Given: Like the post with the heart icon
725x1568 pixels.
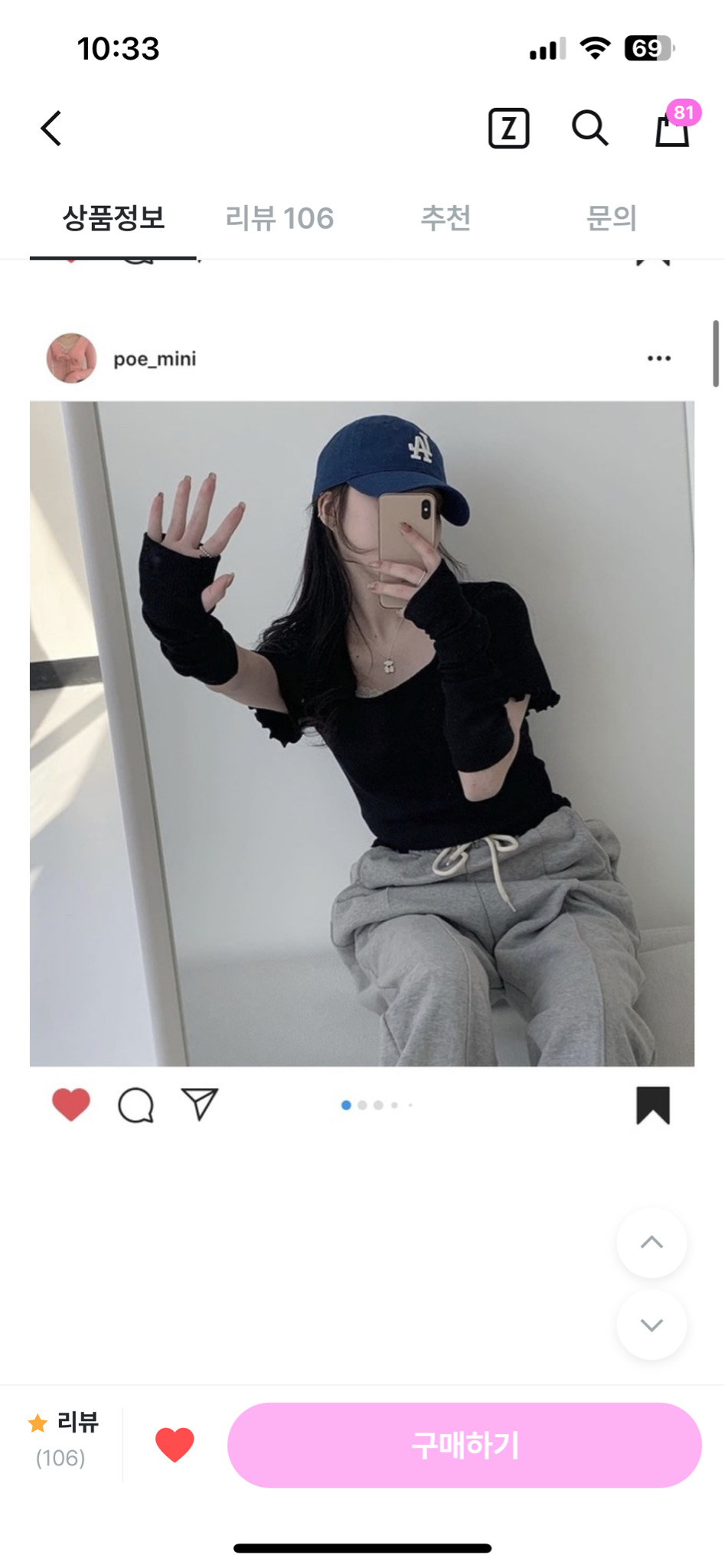Looking at the screenshot, I should (70, 1105).
